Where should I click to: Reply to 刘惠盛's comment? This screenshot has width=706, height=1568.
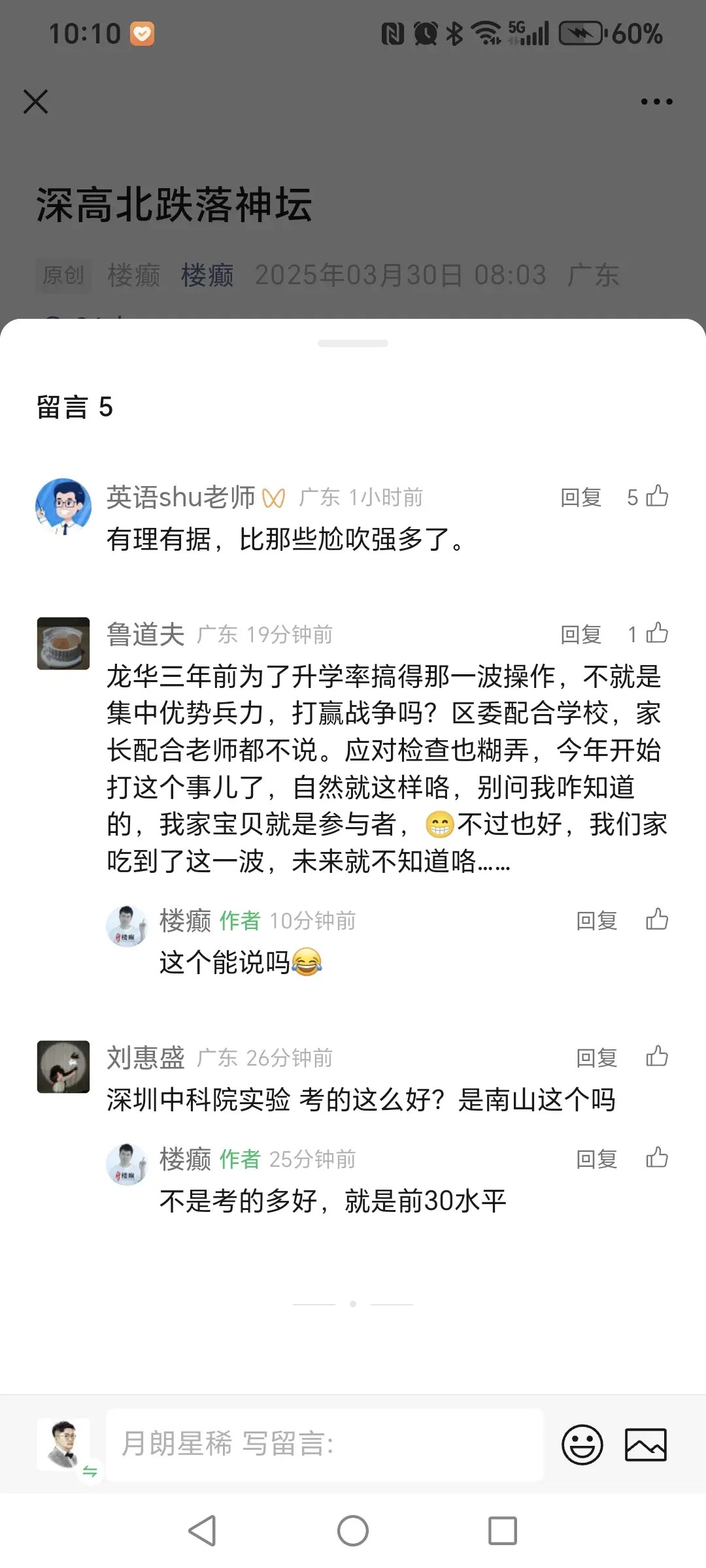[596, 1058]
